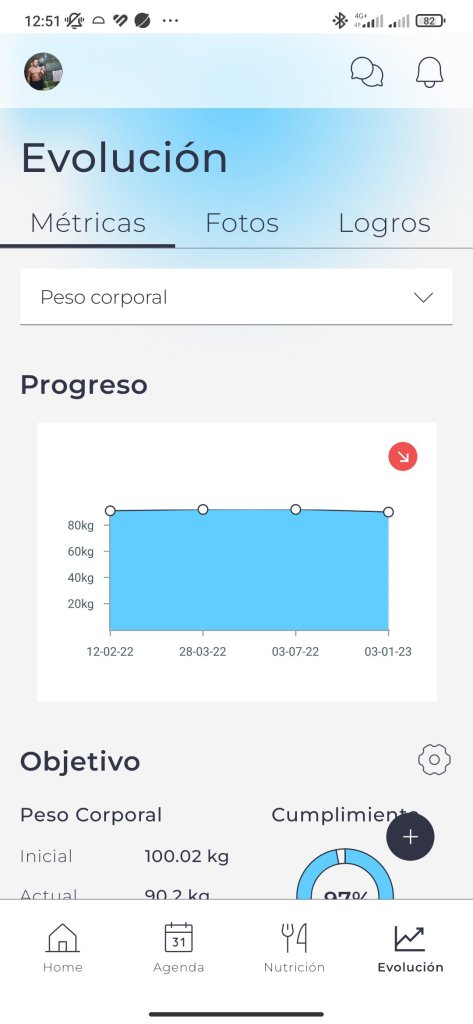The width and height of the screenshot is (473, 1024).
Task: Open the Nutrición tab
Action: tap(294, 948)
